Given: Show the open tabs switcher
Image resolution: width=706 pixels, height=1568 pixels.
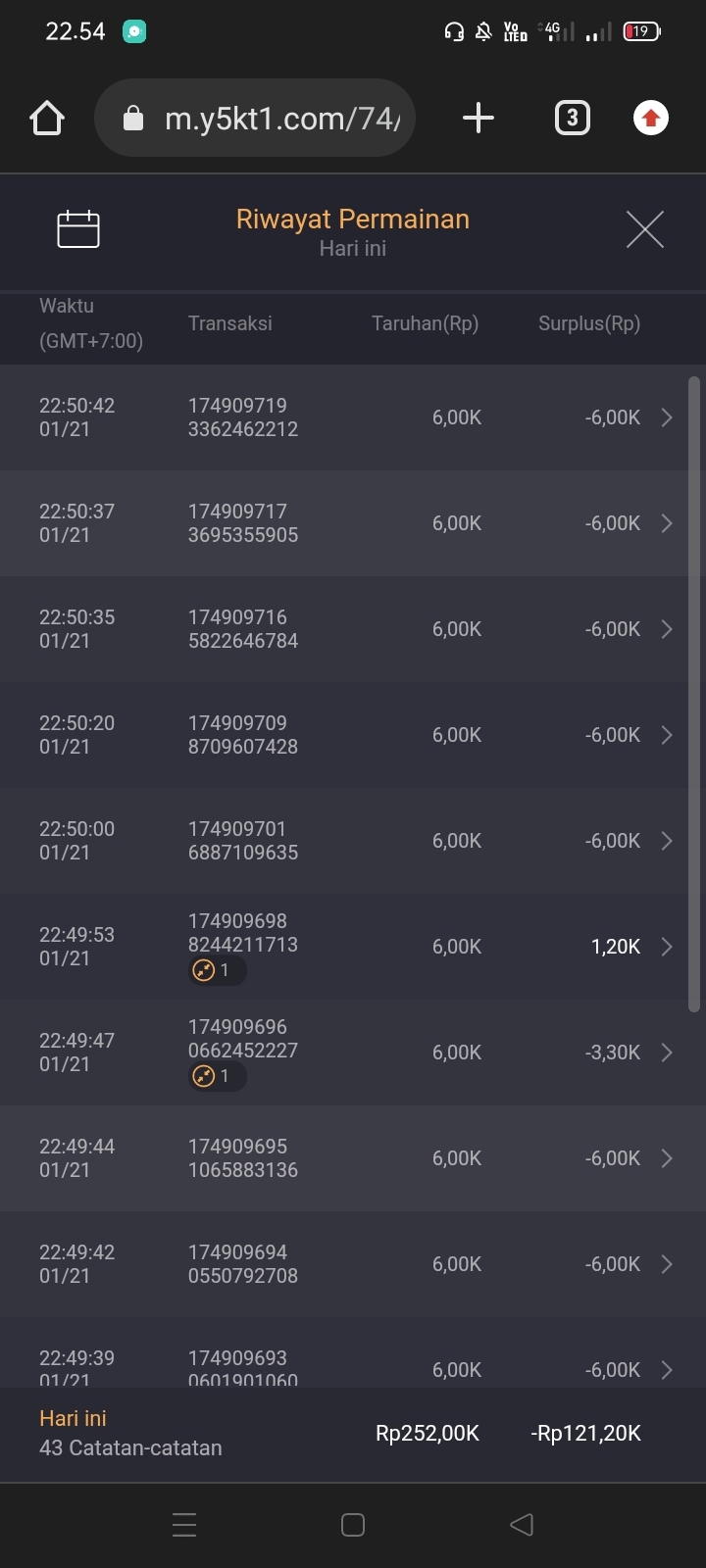Looking at the screenshot, I should pyautogui.click(x=573, y=119).
